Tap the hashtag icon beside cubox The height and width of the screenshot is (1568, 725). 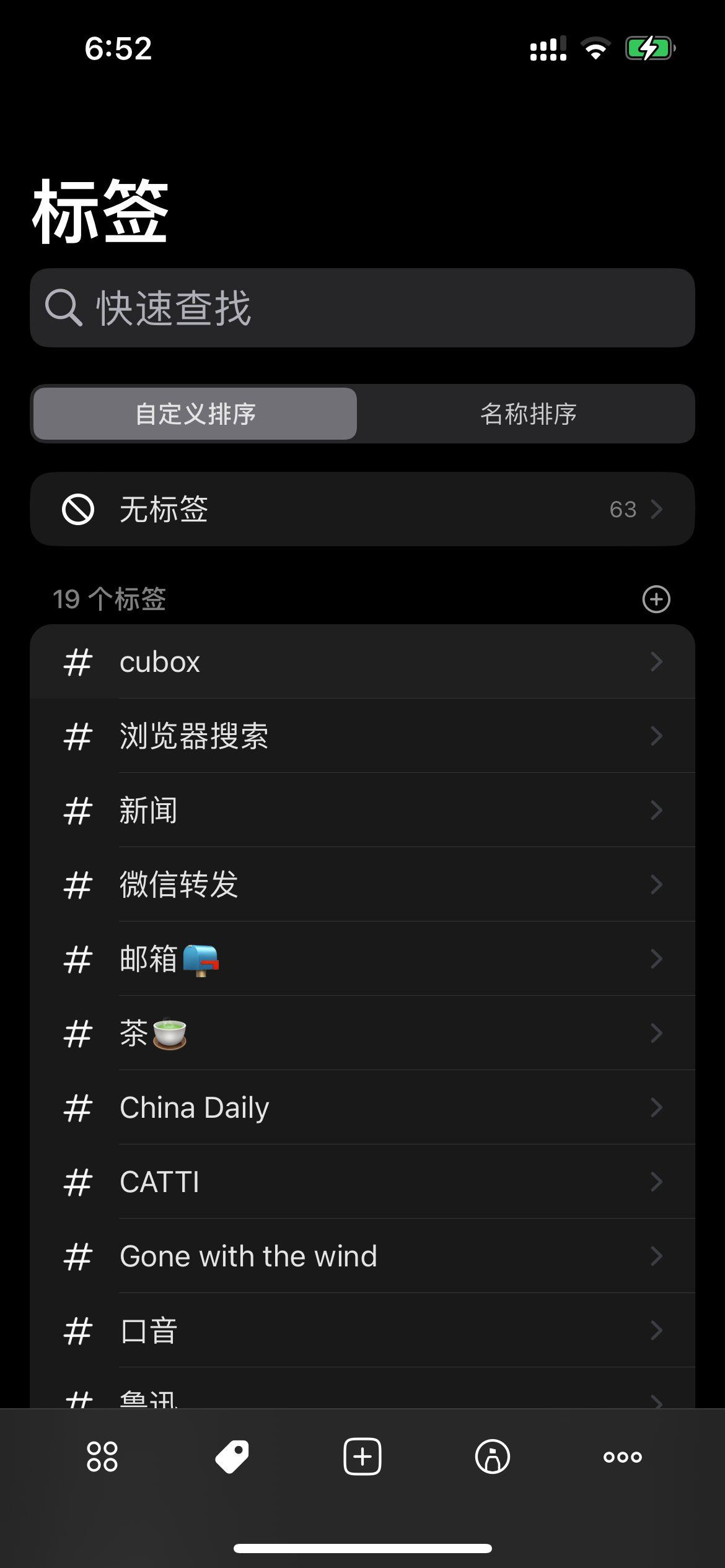(77, 661)
